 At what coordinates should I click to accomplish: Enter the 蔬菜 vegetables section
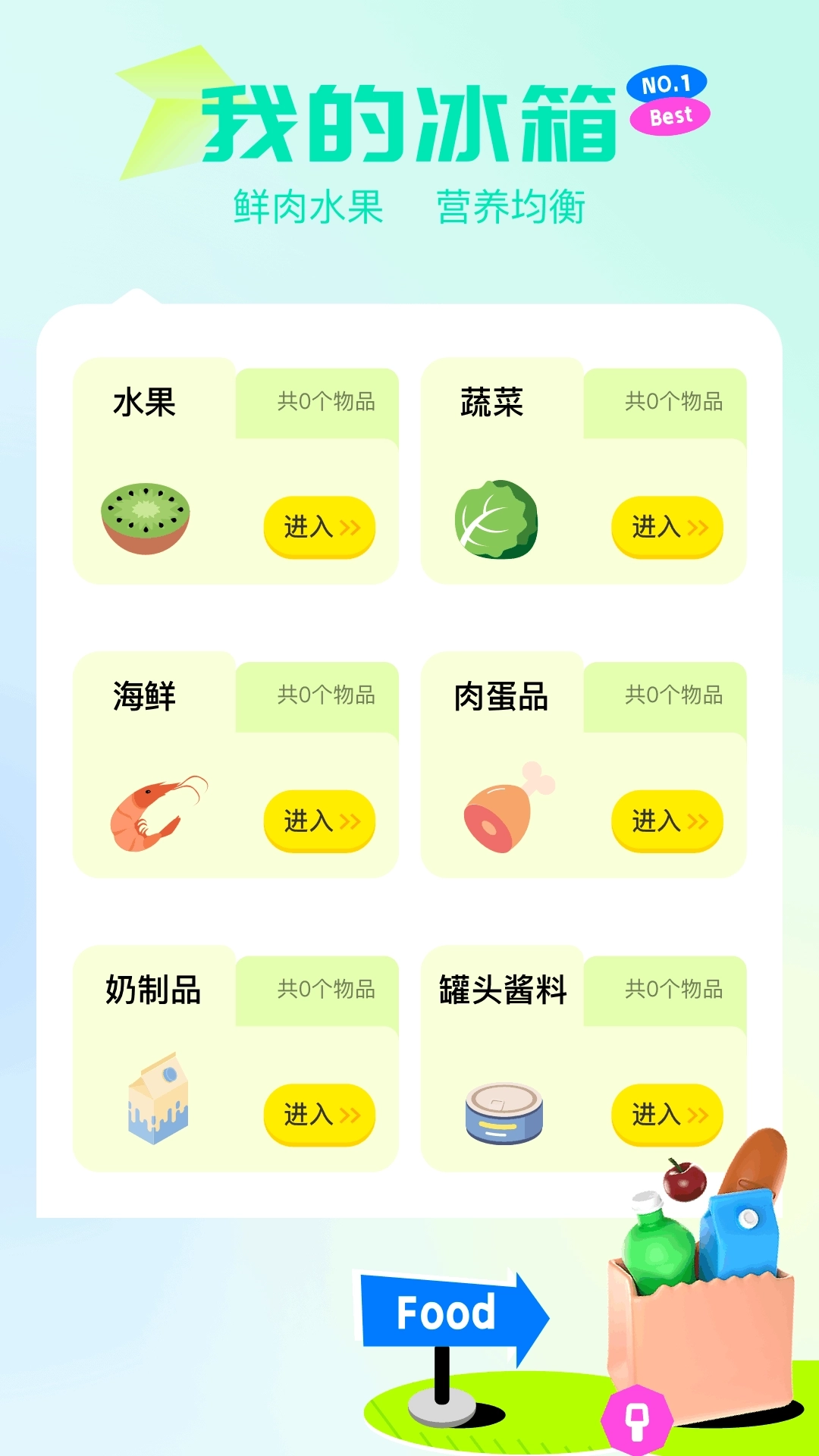(x=666, y=526)
